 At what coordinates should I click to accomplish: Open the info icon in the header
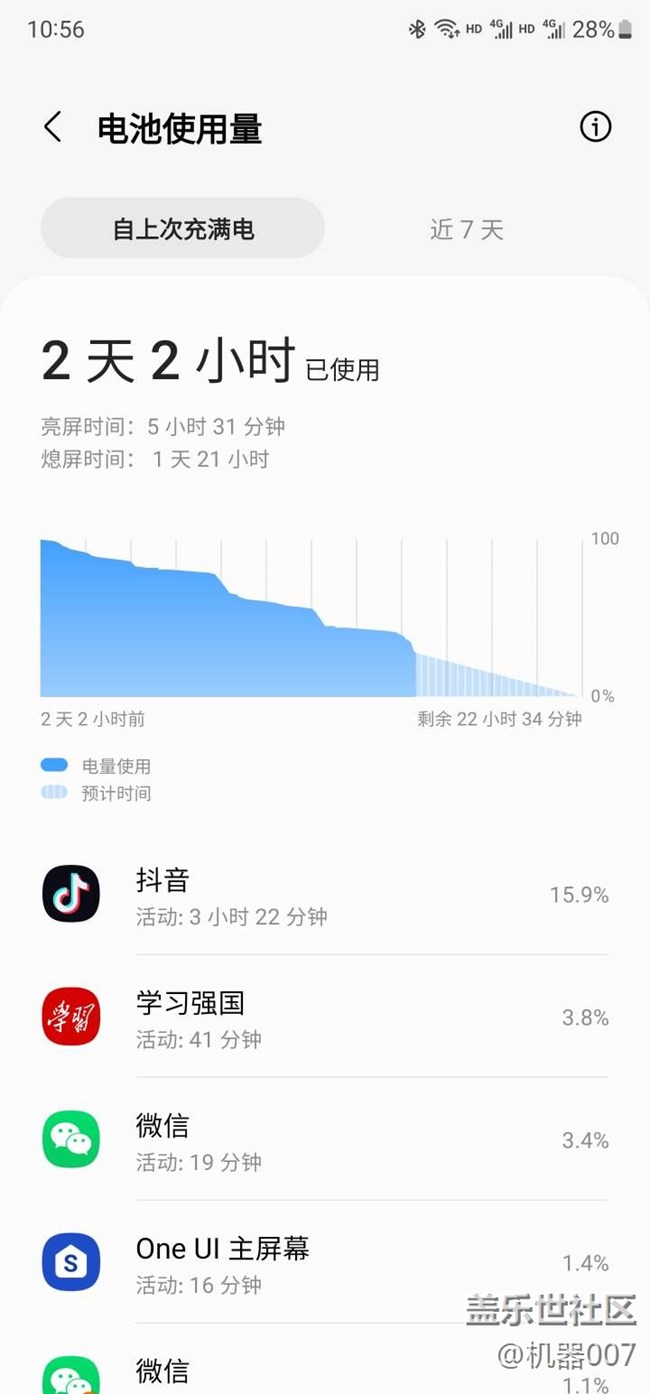click(x=595, y=127)
